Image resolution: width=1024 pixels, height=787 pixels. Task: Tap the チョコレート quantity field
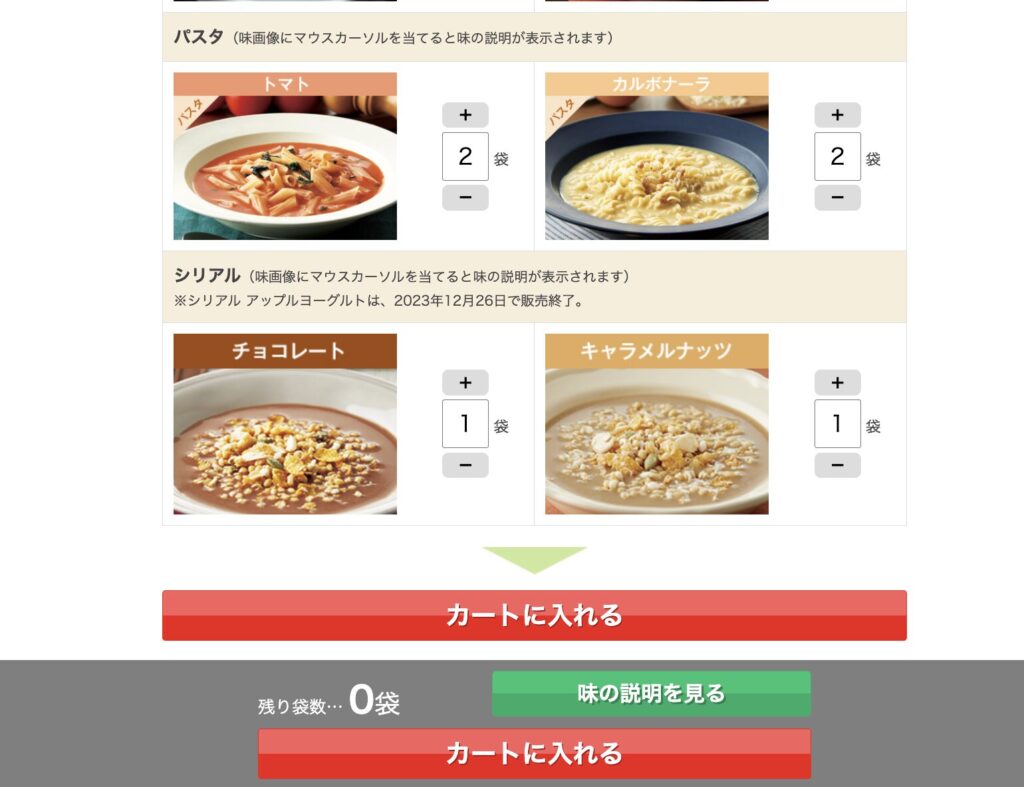click(x=465, y=424)
